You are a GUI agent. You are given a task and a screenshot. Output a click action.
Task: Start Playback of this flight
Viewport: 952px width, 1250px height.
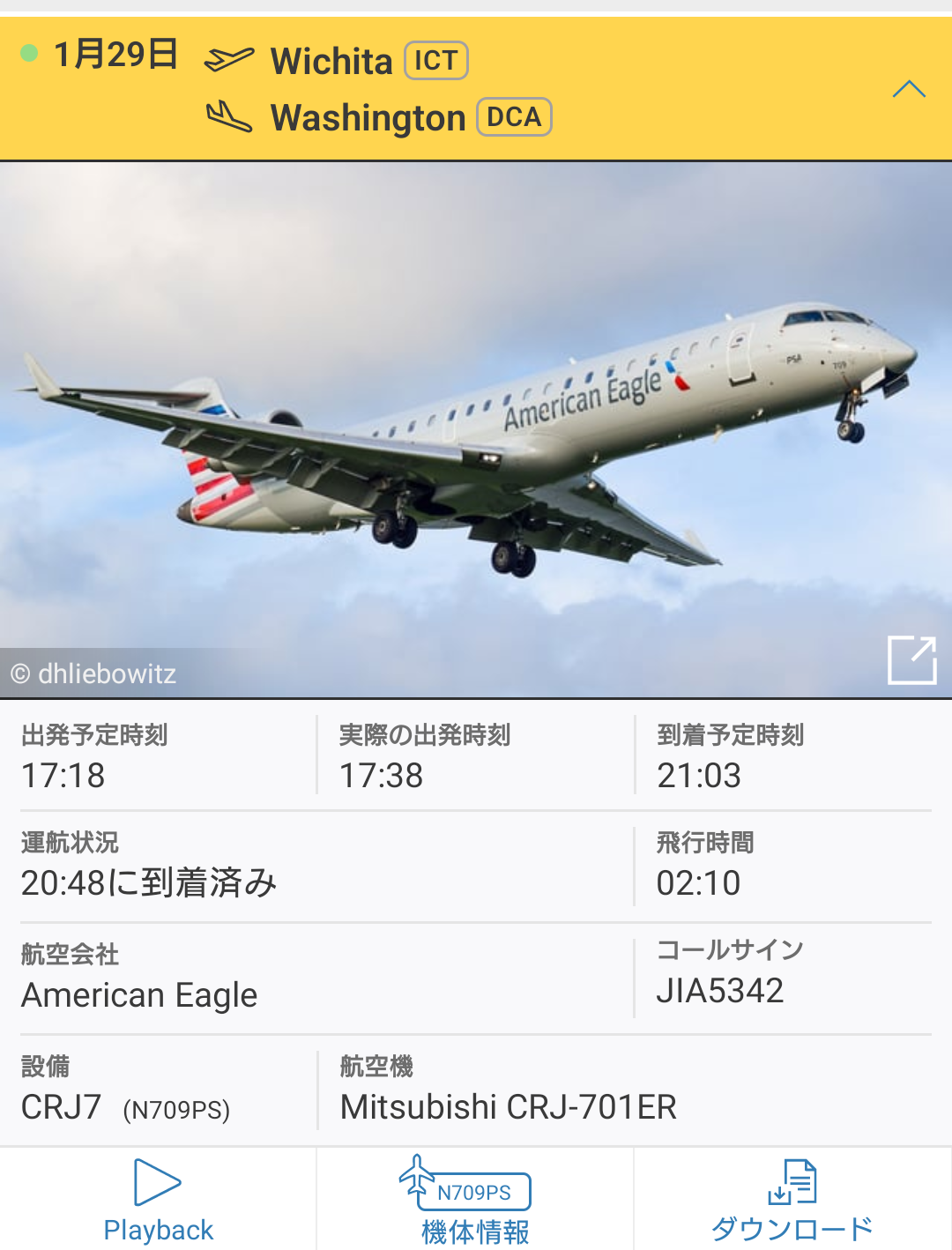(158, 1200)
